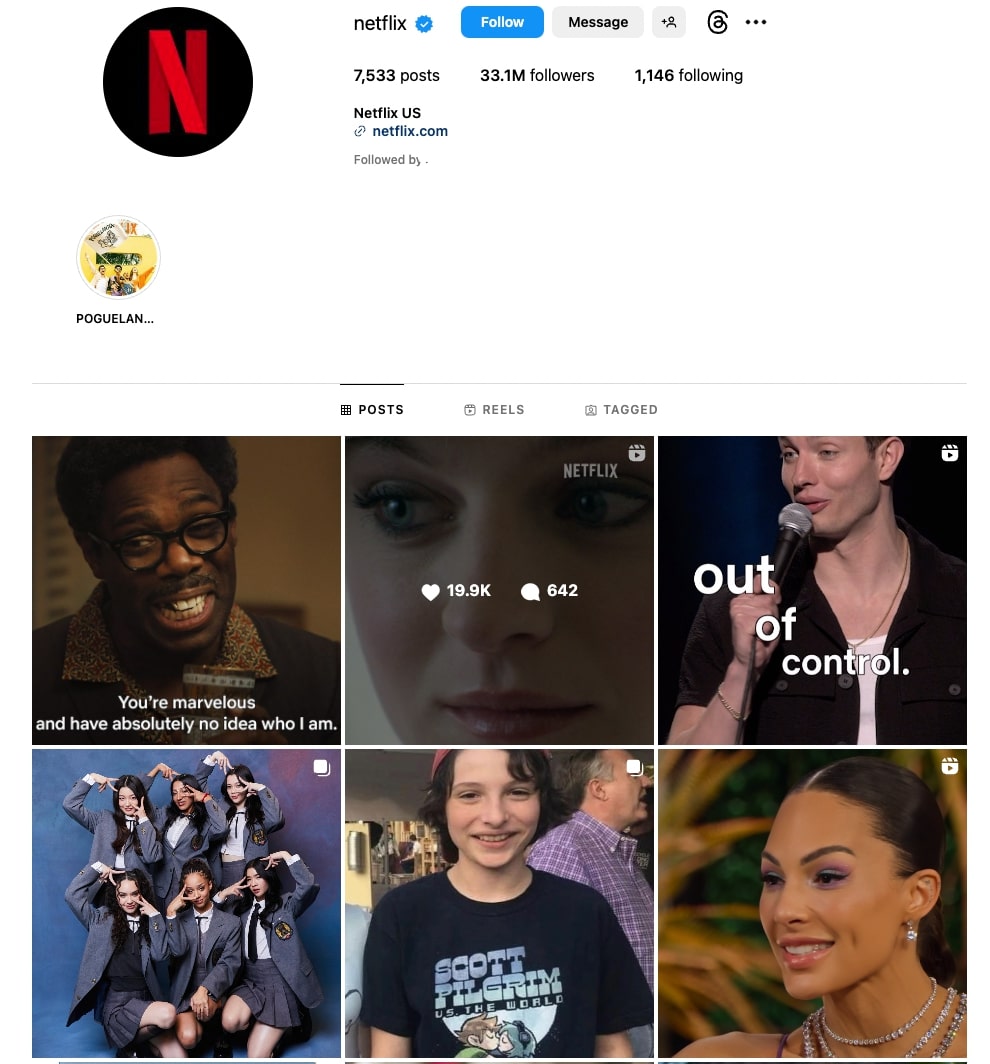Screen dimensions: 990x1064
Task: Open the three-dot options menu
Action: pyautogui.click(x=756, y=22)
